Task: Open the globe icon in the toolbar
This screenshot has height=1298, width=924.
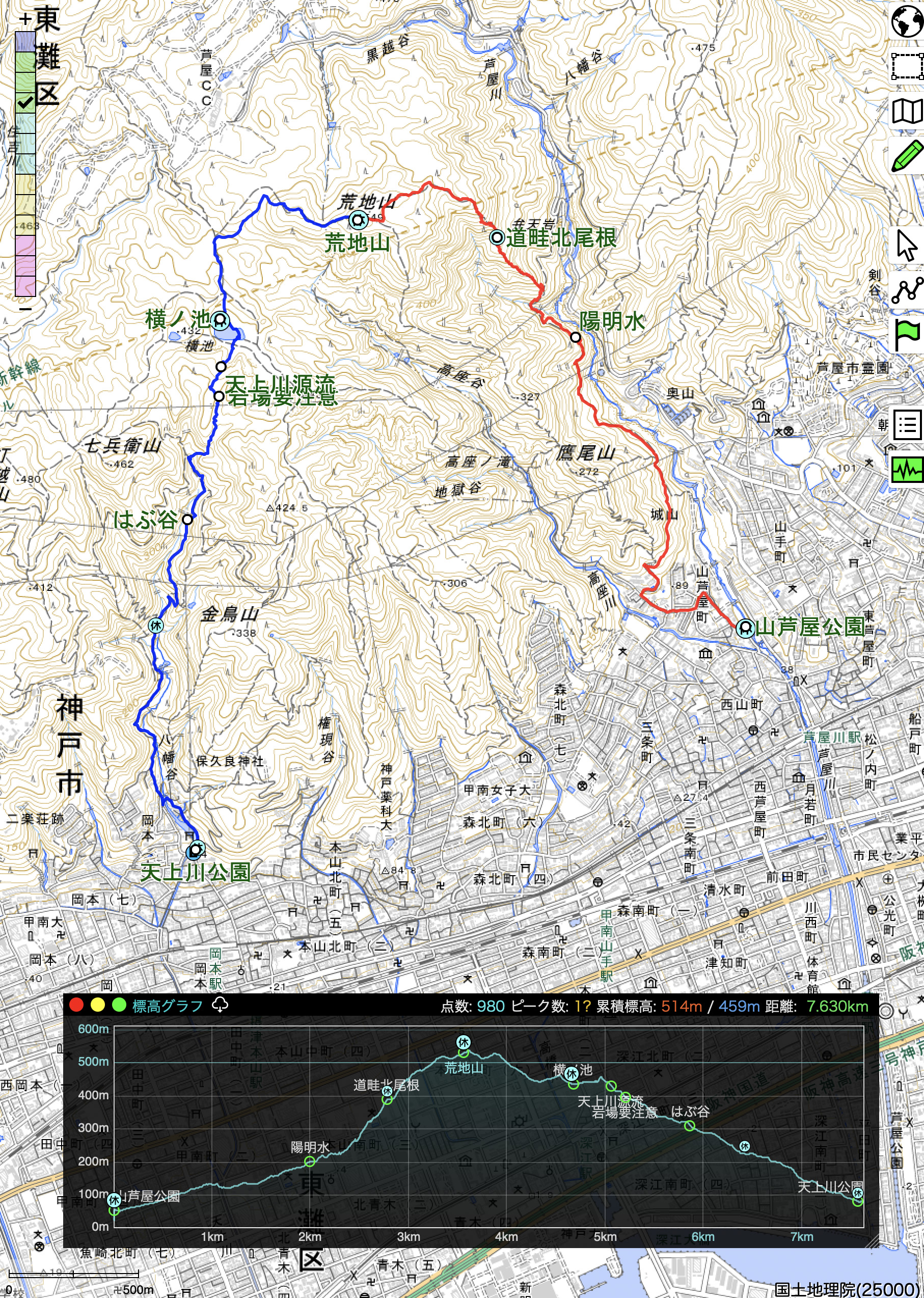Action: [907, 22]
